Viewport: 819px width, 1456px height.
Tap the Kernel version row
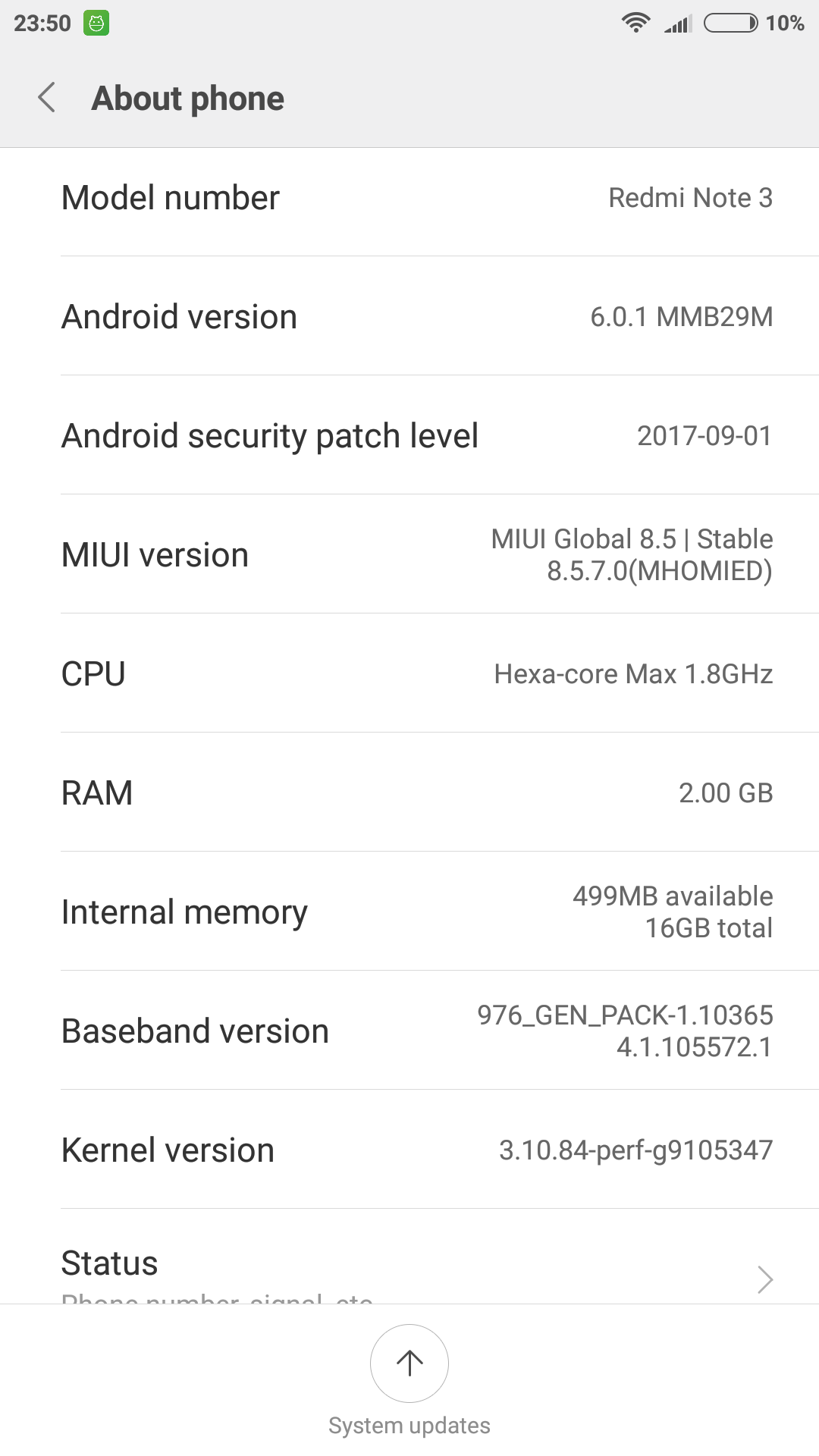(409, 1150)
